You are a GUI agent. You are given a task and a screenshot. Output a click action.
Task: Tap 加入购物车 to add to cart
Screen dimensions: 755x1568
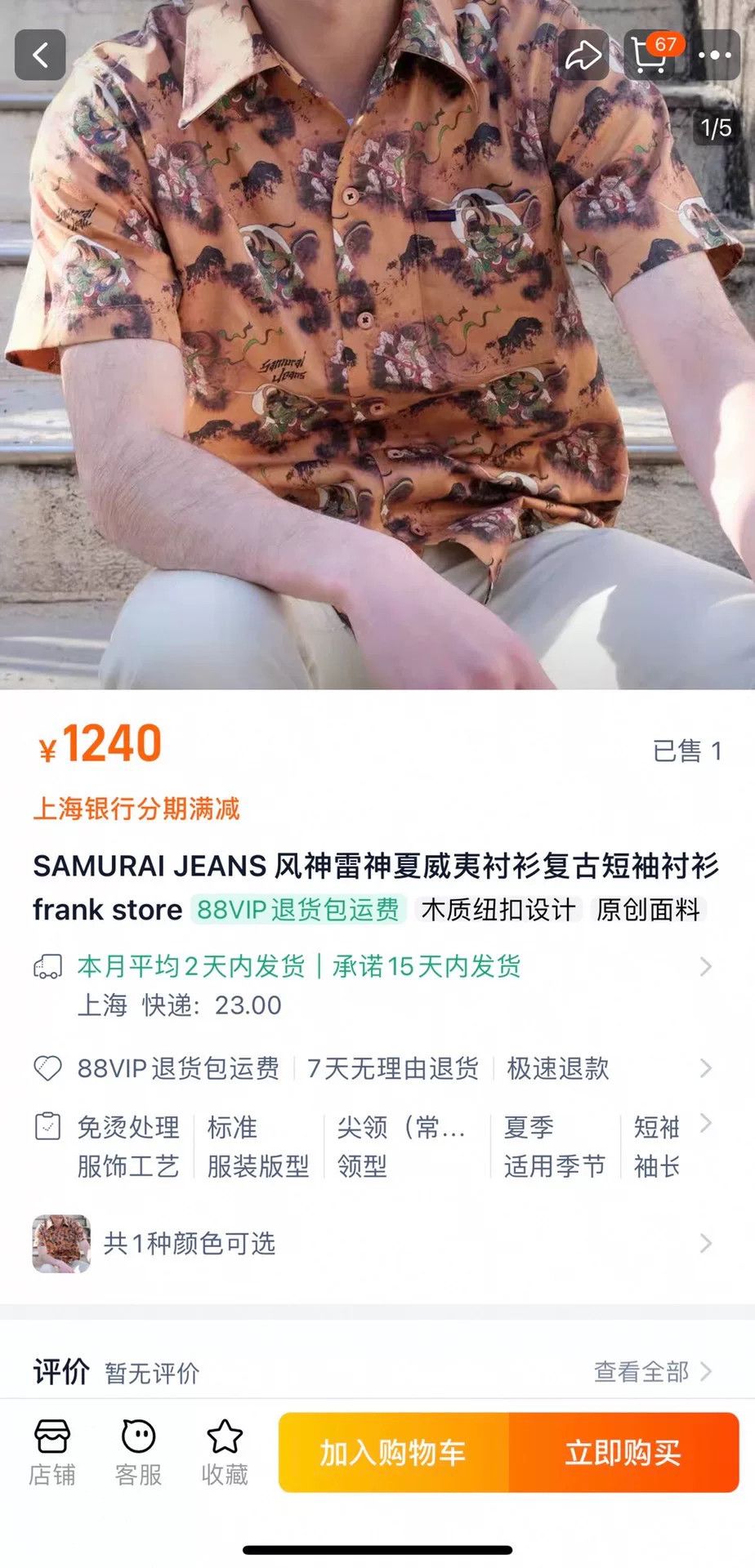click(x=394, y=1453)
